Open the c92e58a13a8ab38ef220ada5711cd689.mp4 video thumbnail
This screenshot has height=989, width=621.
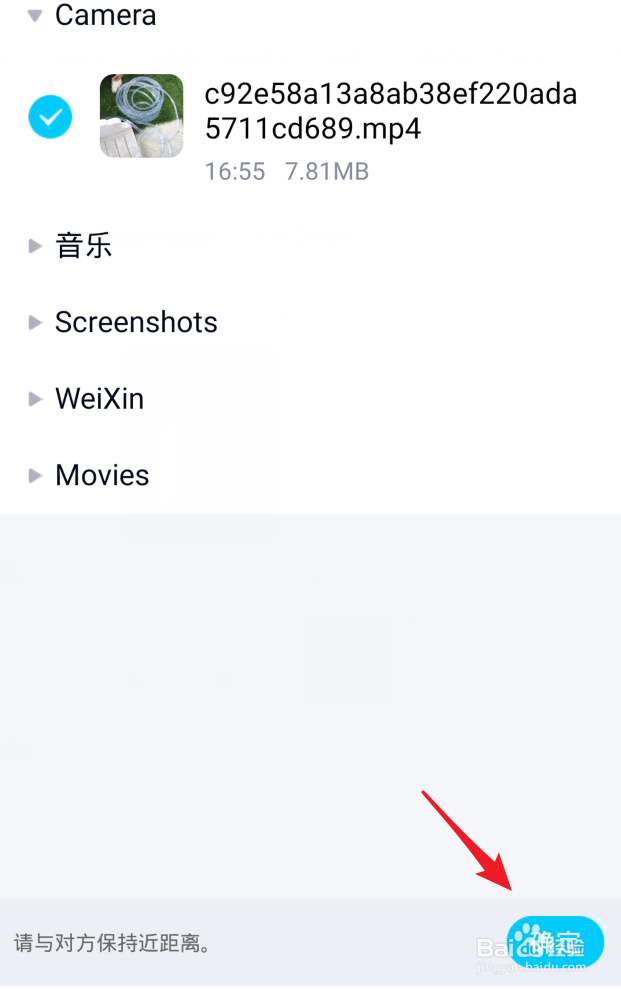141,116
